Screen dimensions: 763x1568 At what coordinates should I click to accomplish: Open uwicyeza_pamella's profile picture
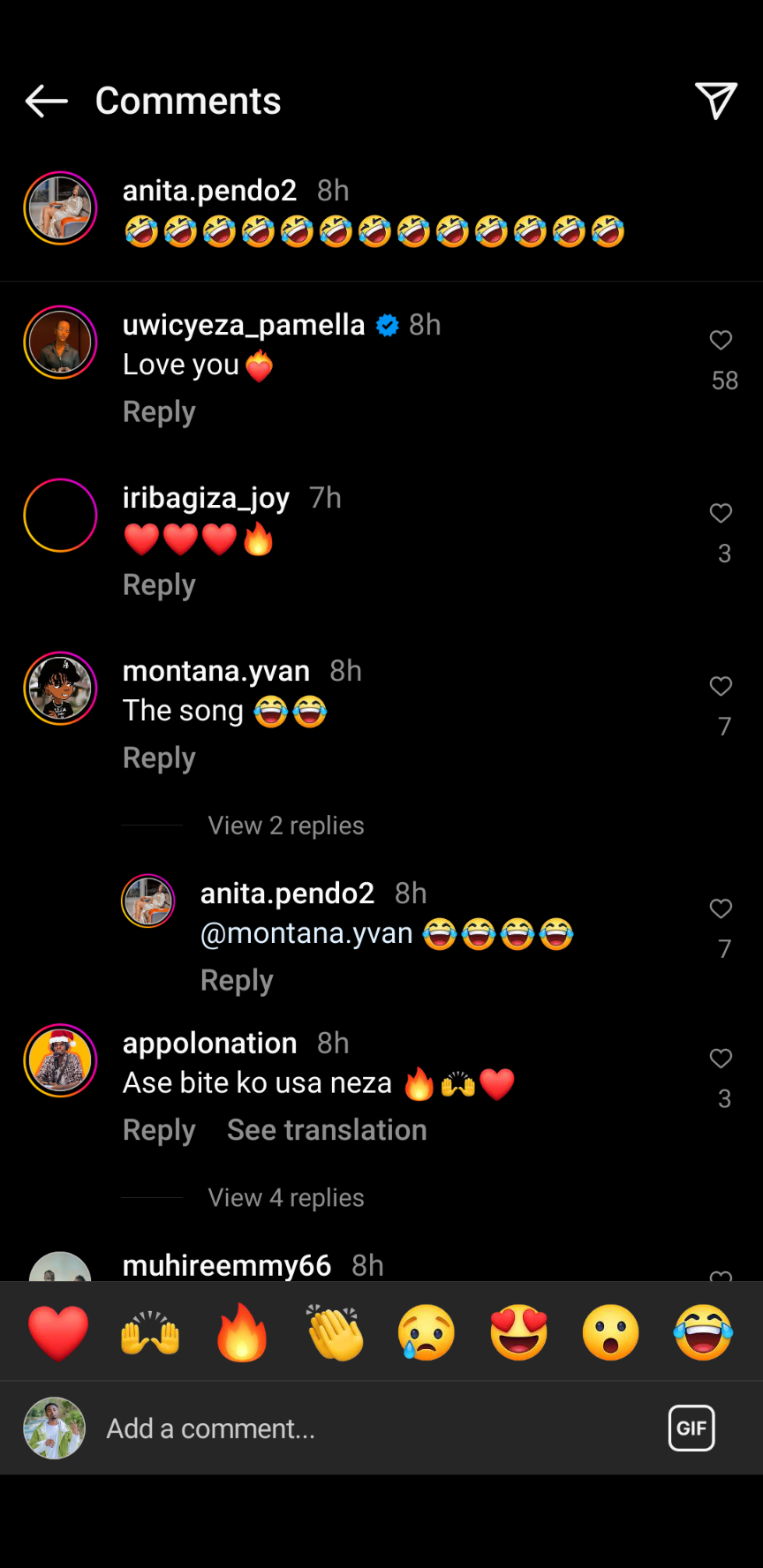pos(60,343)
